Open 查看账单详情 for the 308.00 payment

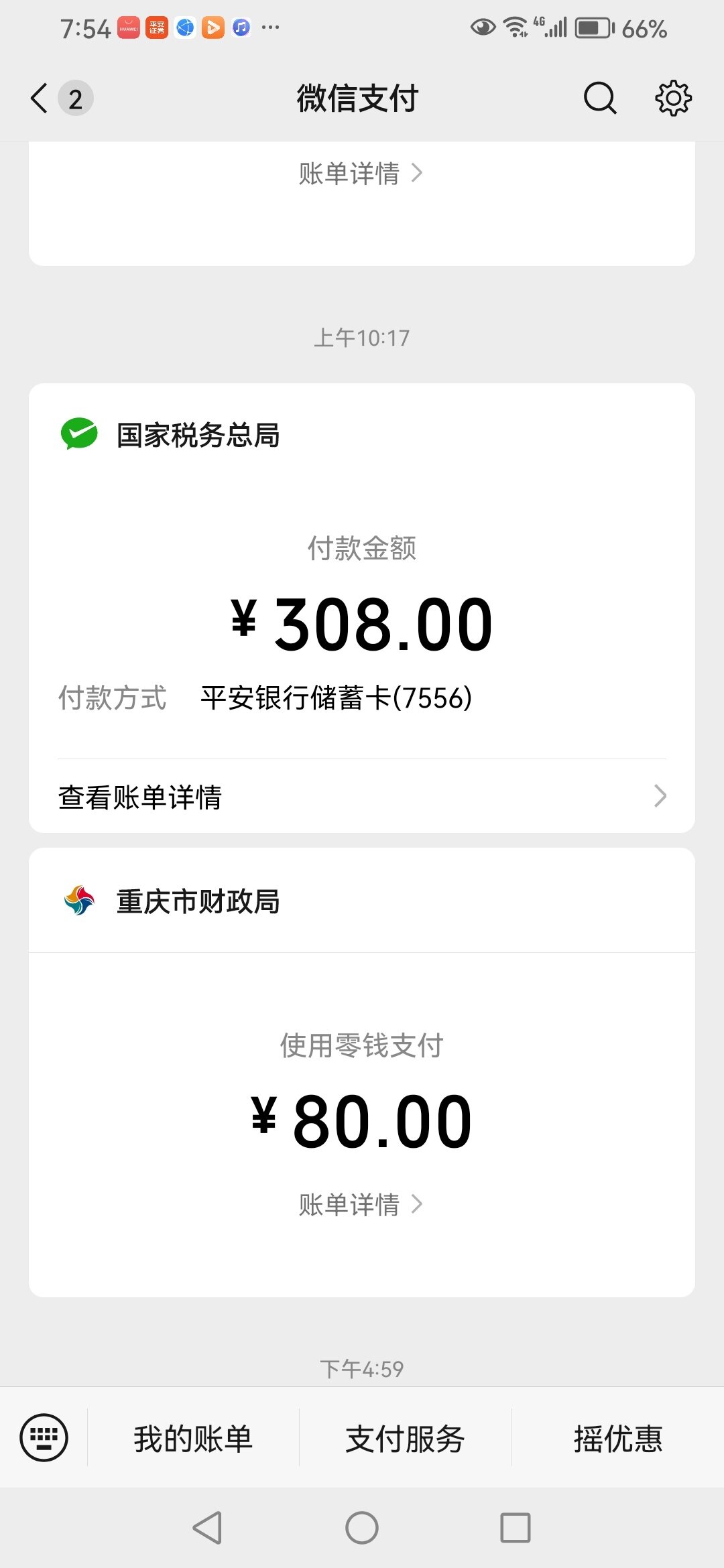click(x=362, y=796)
